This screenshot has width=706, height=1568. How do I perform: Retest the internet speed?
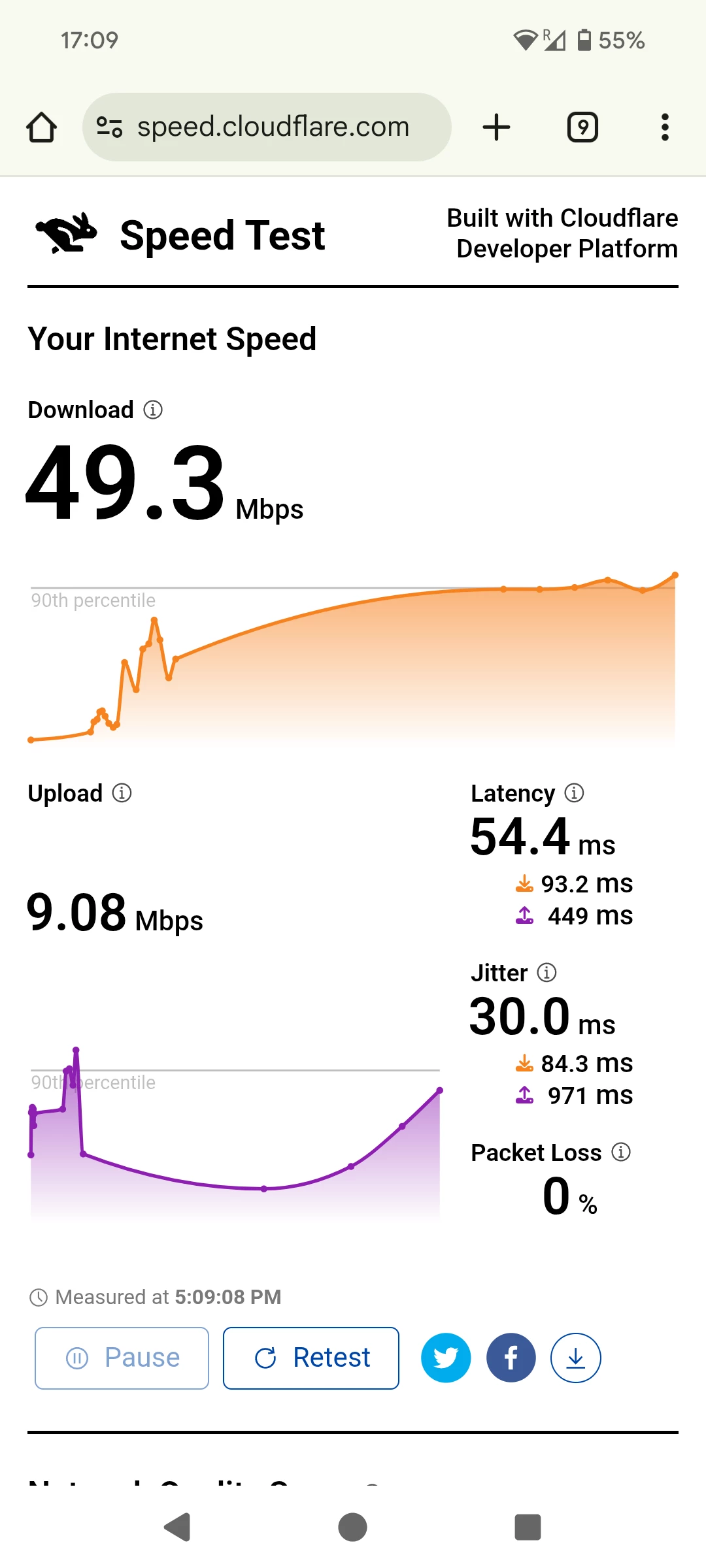pos(311,1358)
